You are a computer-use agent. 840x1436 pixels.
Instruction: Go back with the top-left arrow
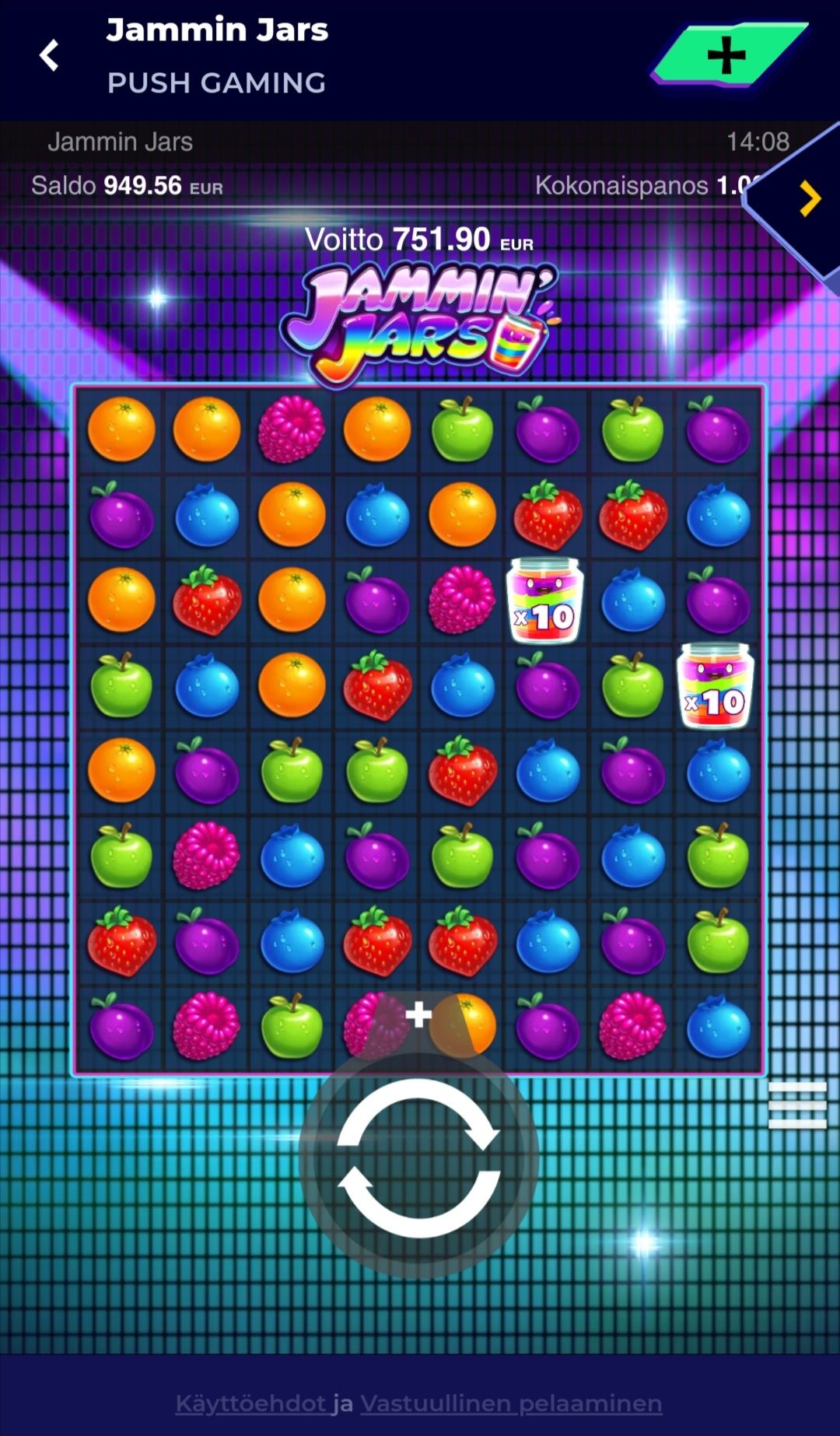click(49, 55)
